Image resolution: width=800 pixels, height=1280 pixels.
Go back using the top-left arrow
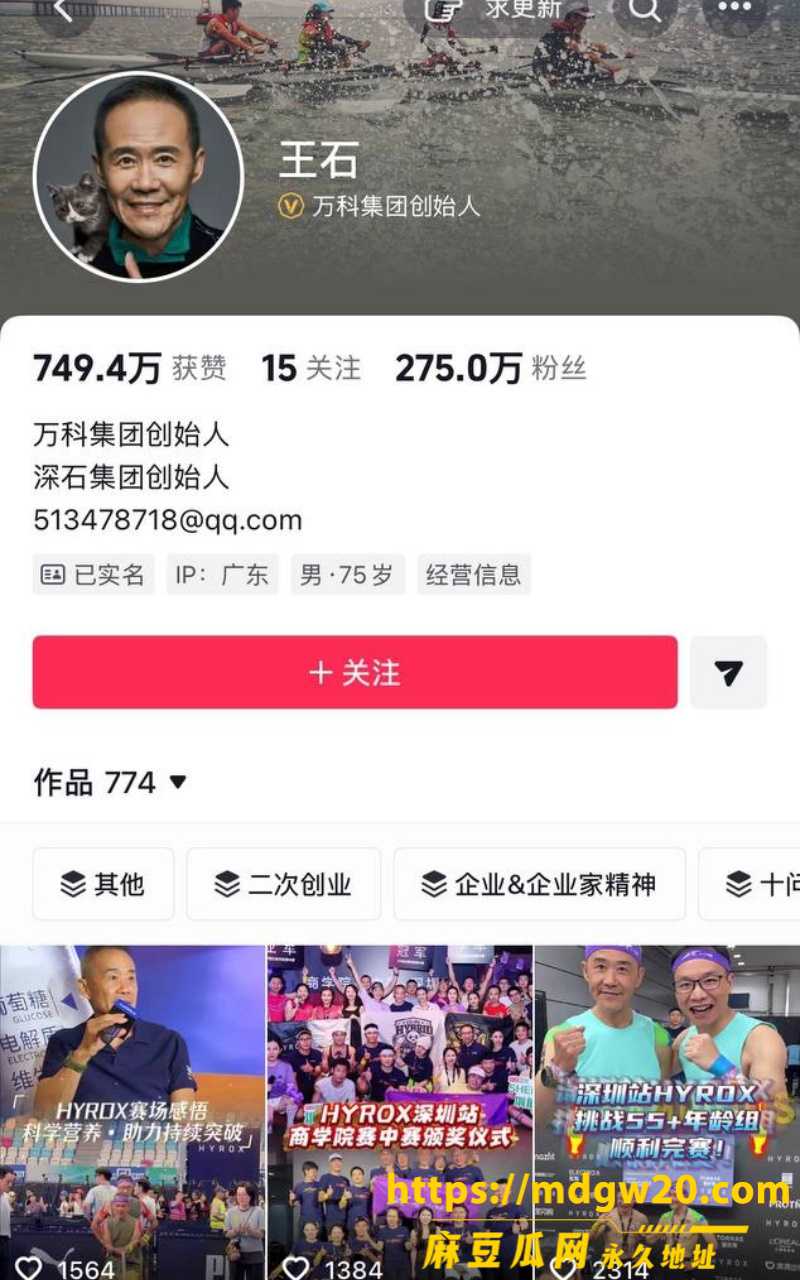[64, 10]
